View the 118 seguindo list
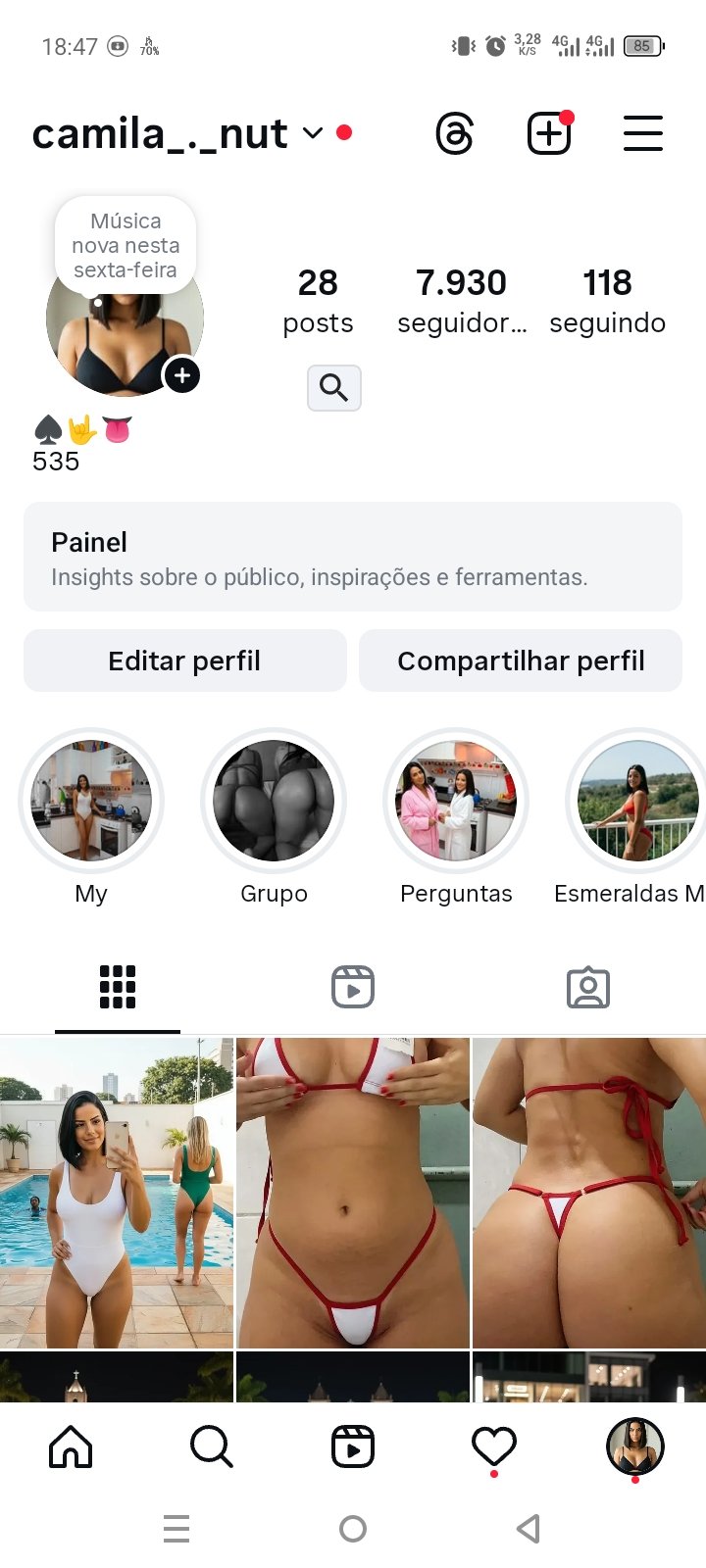This screenshot has width=706, height=1568. (x=607, y=300)
